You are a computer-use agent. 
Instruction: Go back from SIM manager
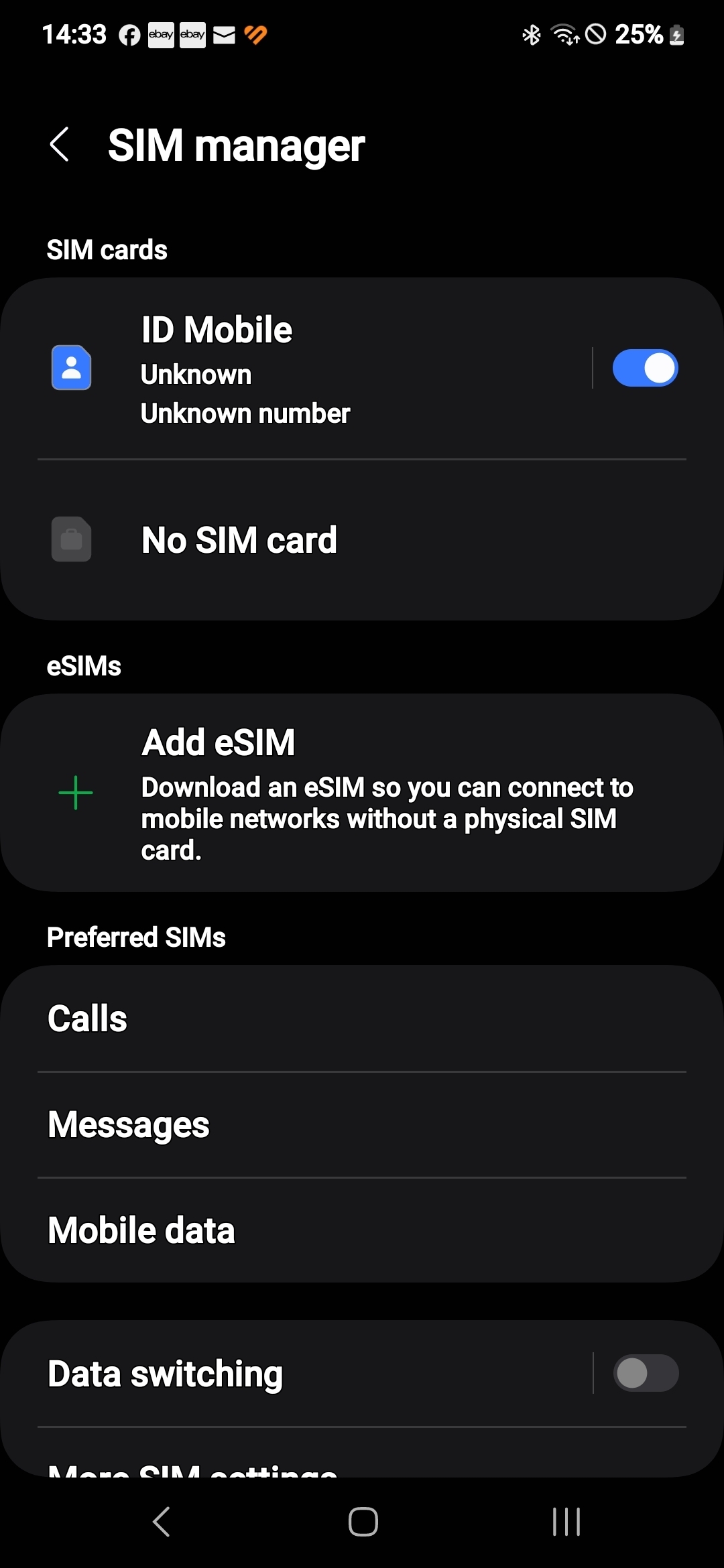(60, 144)
